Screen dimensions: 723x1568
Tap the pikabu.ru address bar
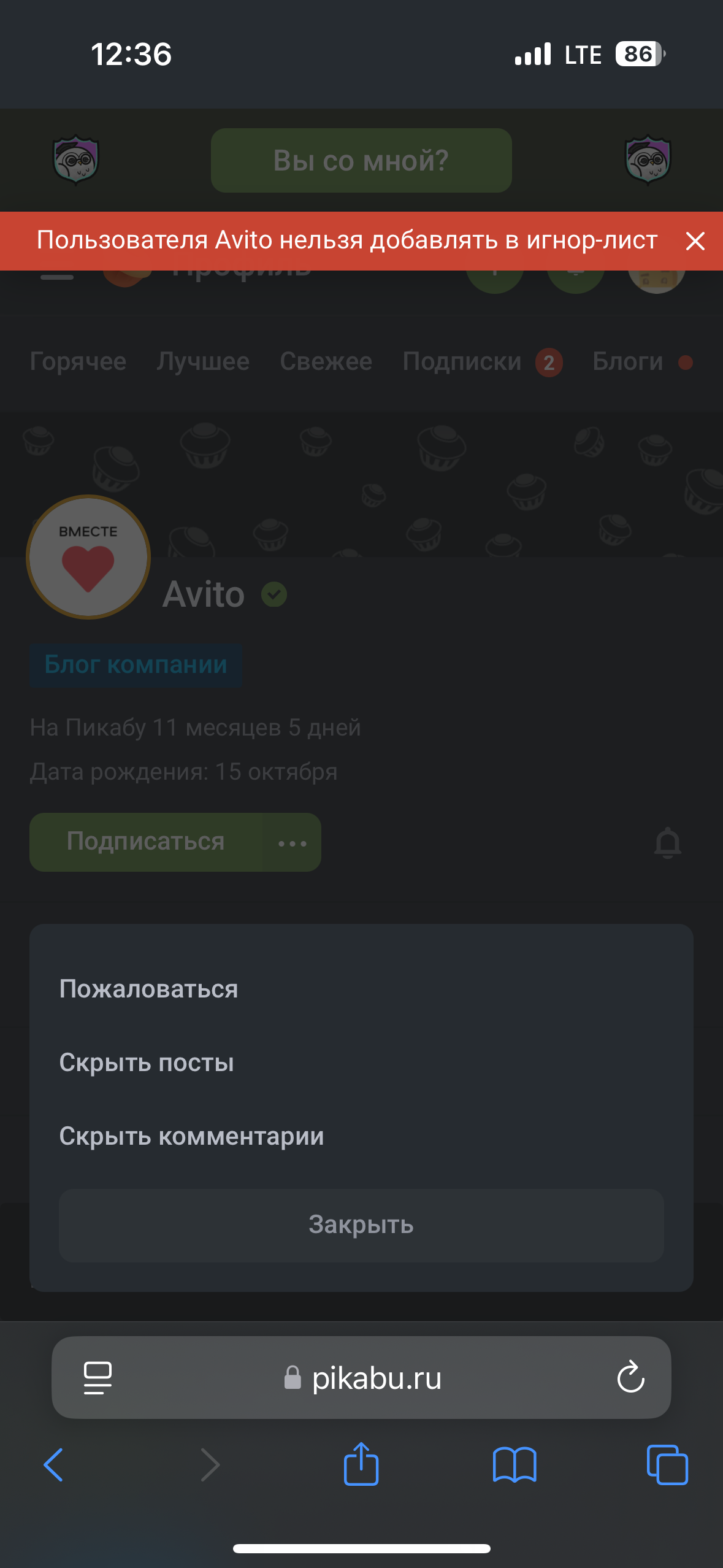[361, 1378]
